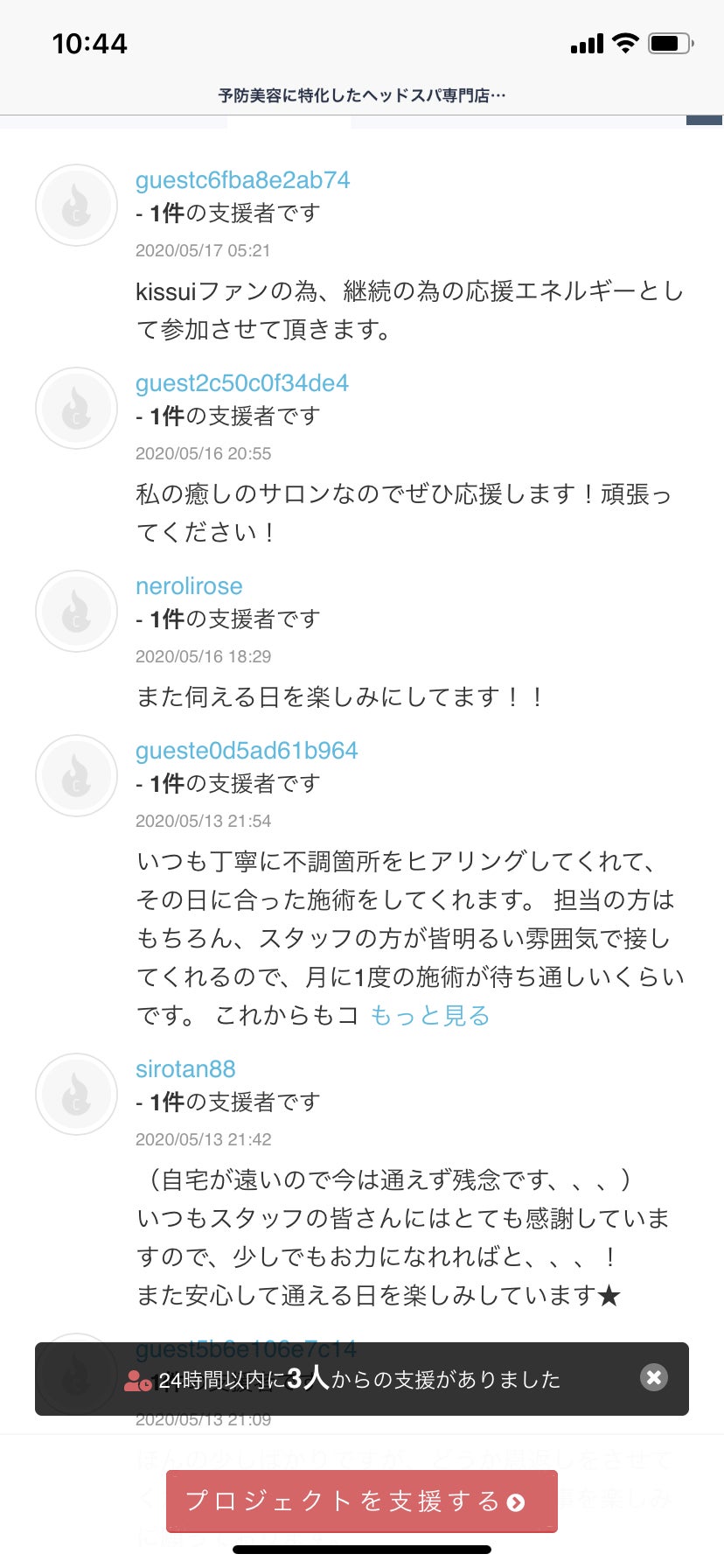
Task: Dismiss the 24時間以内に3人 support notification
Action: tap(653, 1378)
